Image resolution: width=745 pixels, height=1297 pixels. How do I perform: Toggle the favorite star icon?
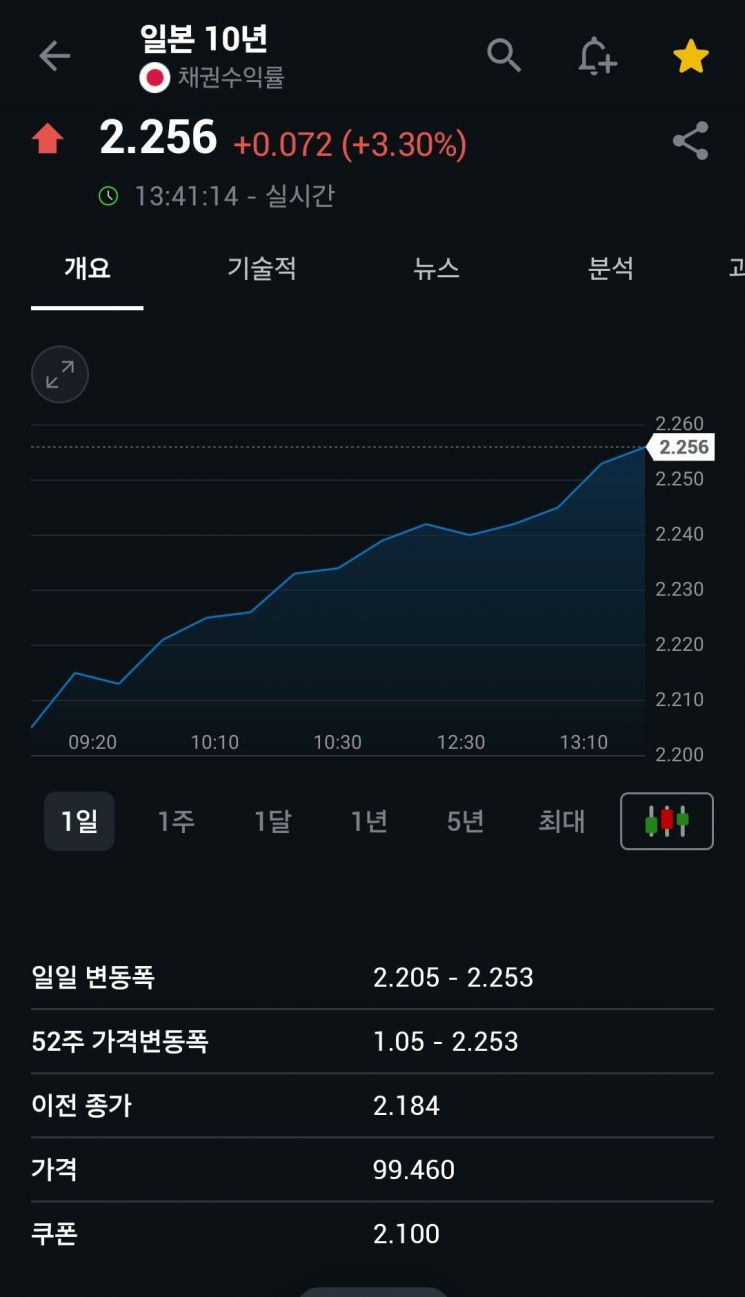tap(691, 57)
